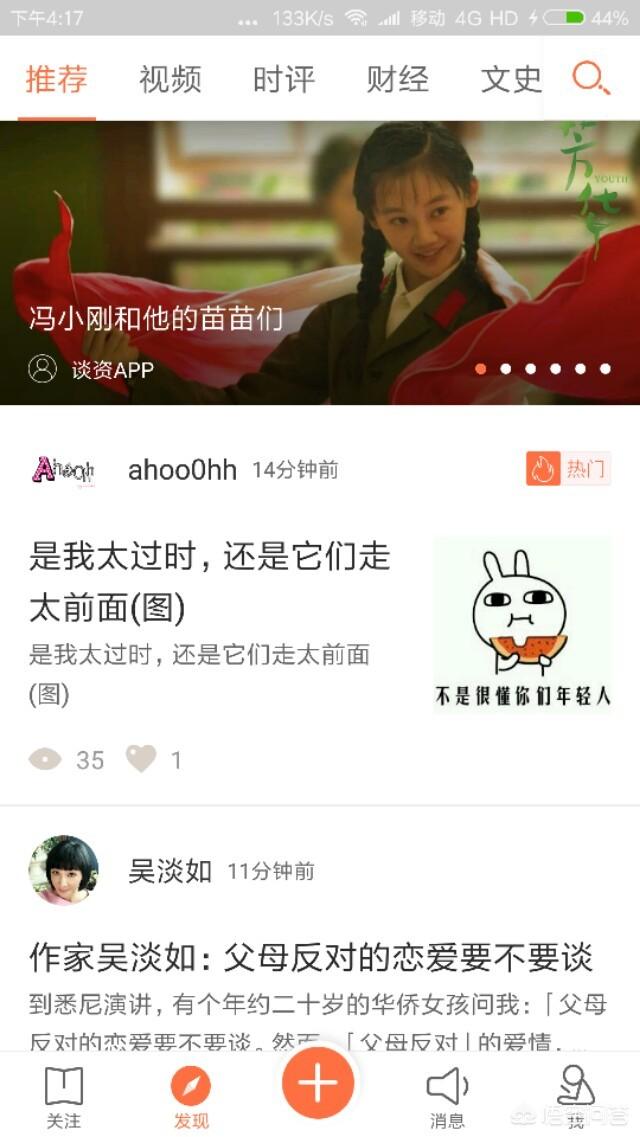Open the 冯小刚和他的苗苗们 banner
The image size is (640, 1137).
[320, 262]
